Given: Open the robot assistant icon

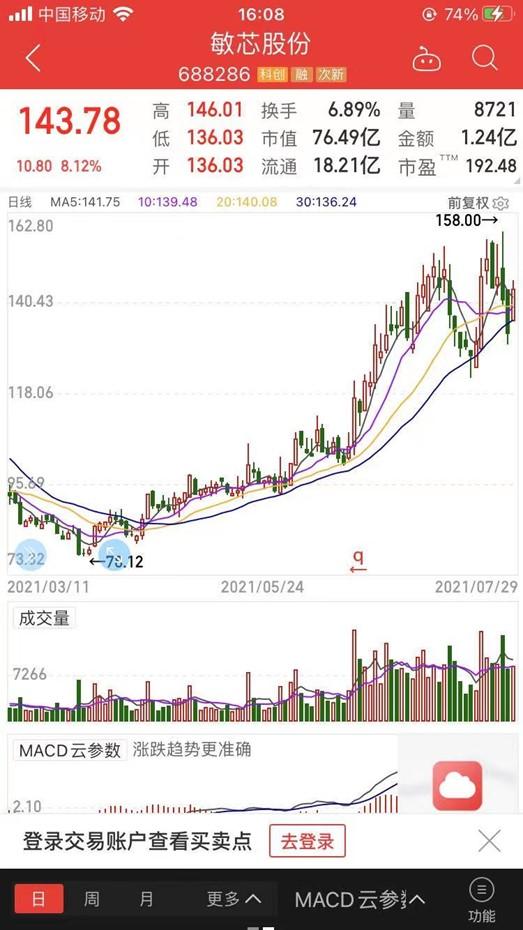Looking at the screenshot, I should [x=426, y=58].
